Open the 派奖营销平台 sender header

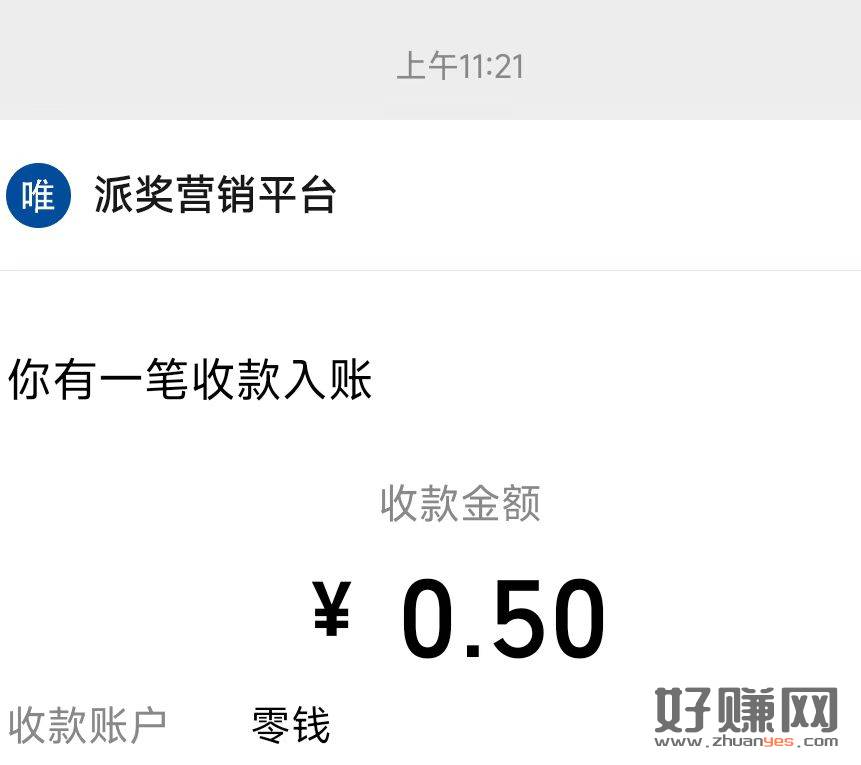215,196
